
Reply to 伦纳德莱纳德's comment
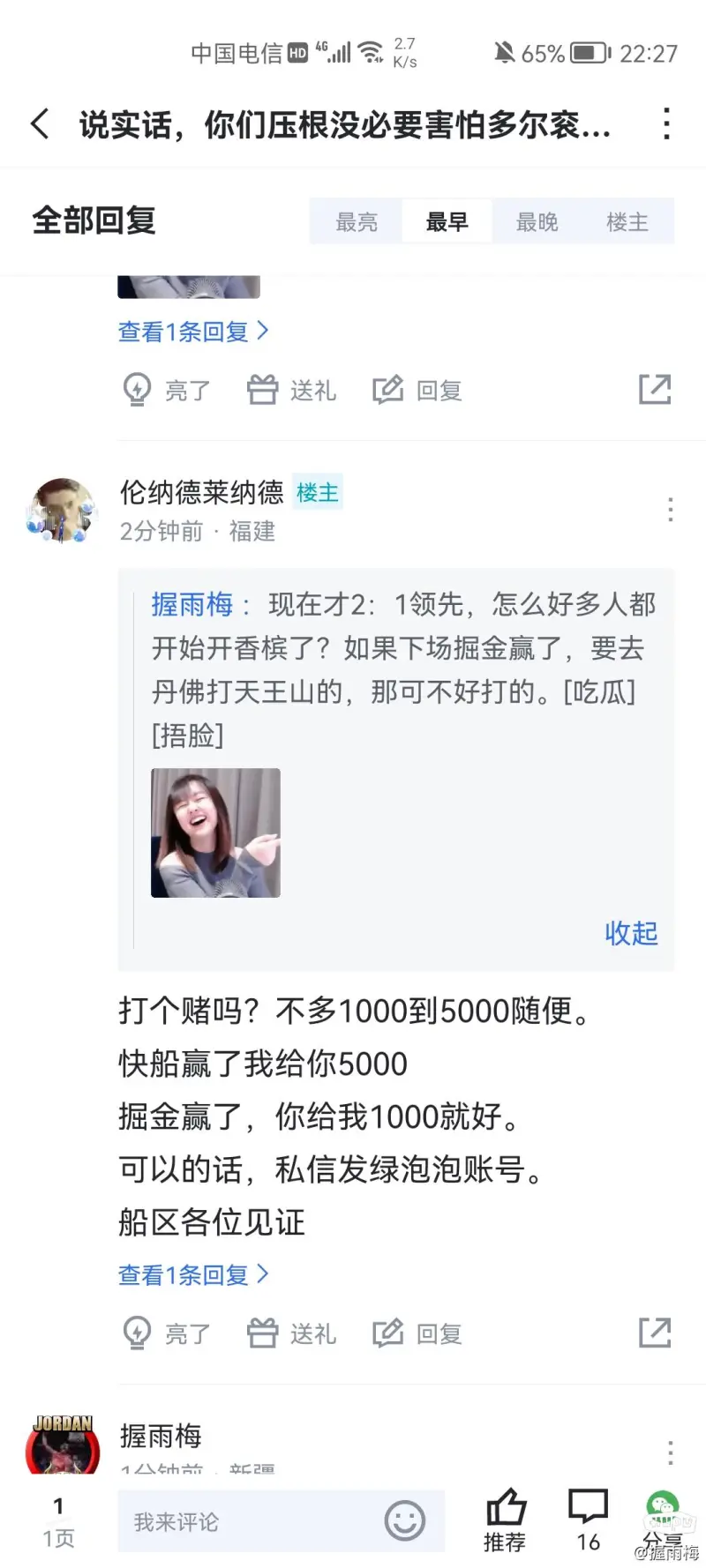417,1333
